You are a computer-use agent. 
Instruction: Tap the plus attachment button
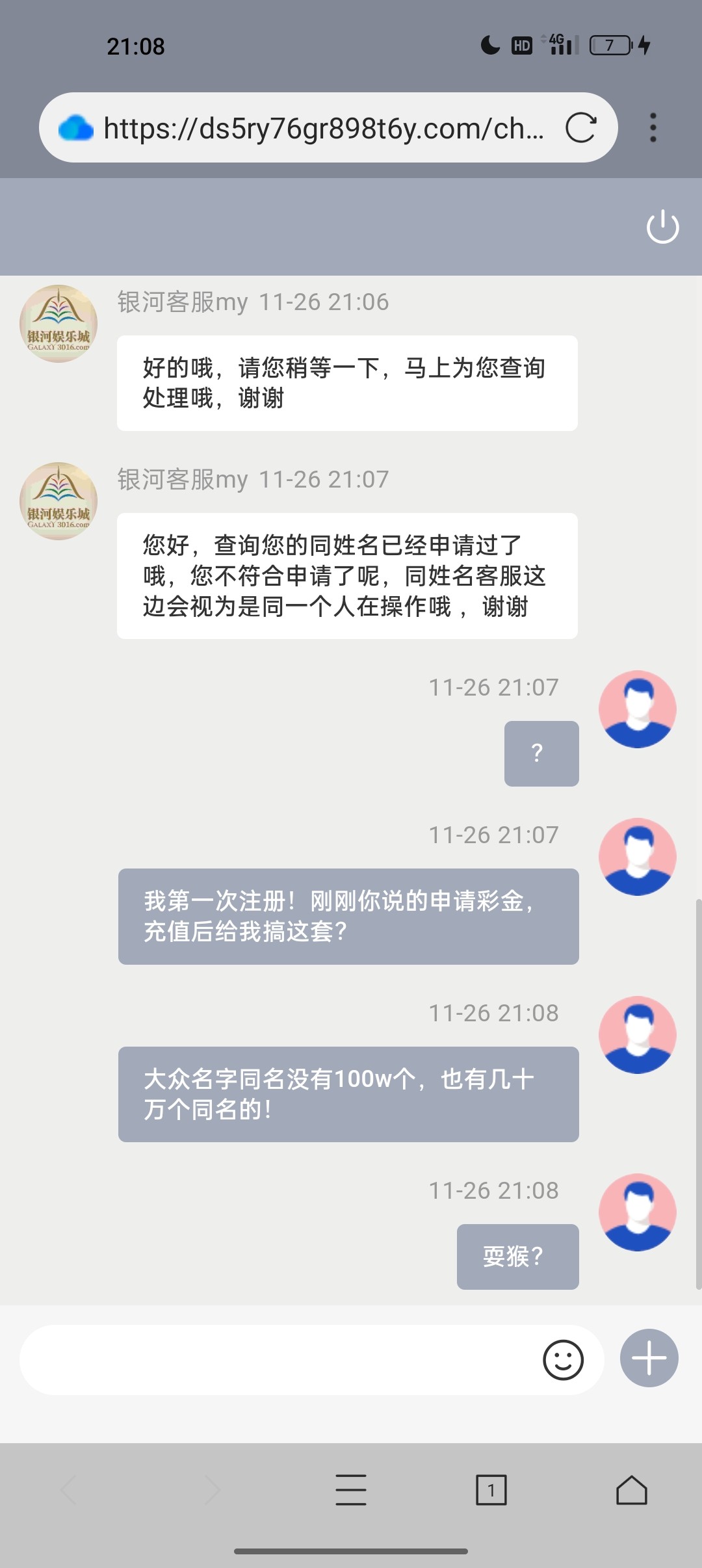649,1359
